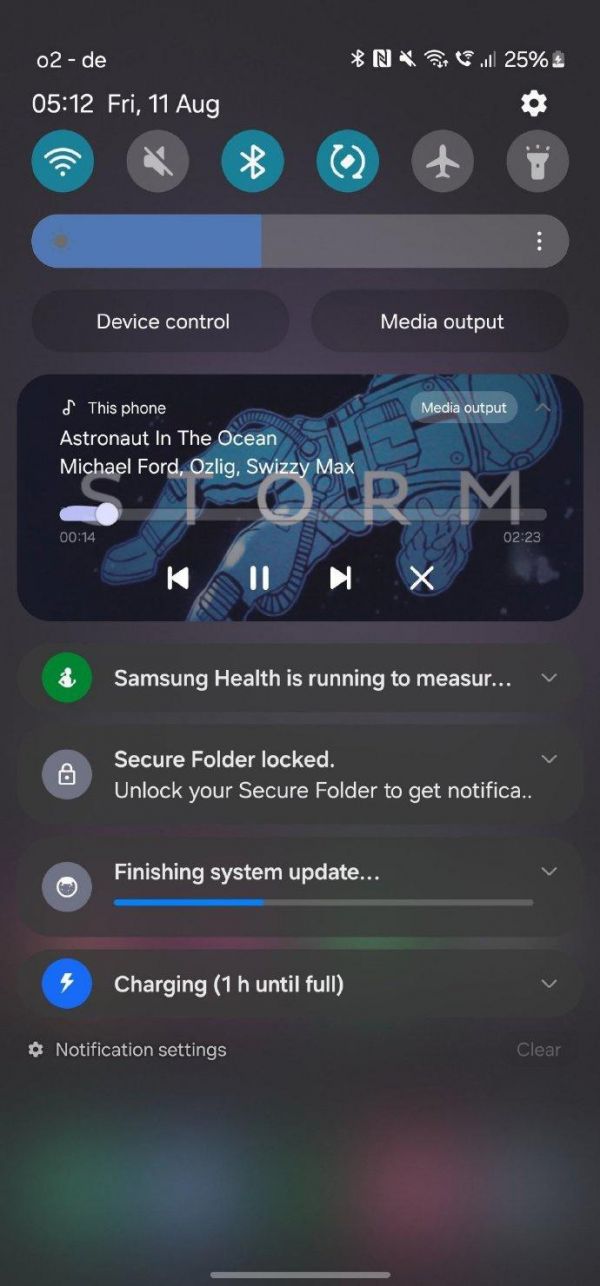Screen dimensions: 600x1286
Task: Toggle the sound mute quick setting
Action: tap(158, 161)
